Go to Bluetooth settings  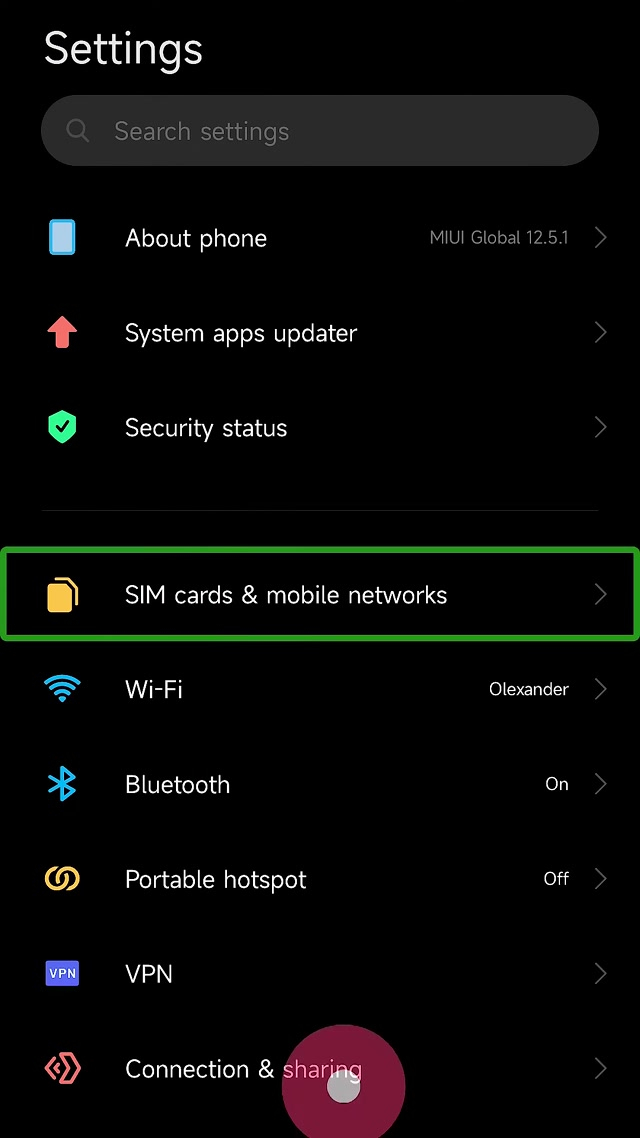(320, 784)
